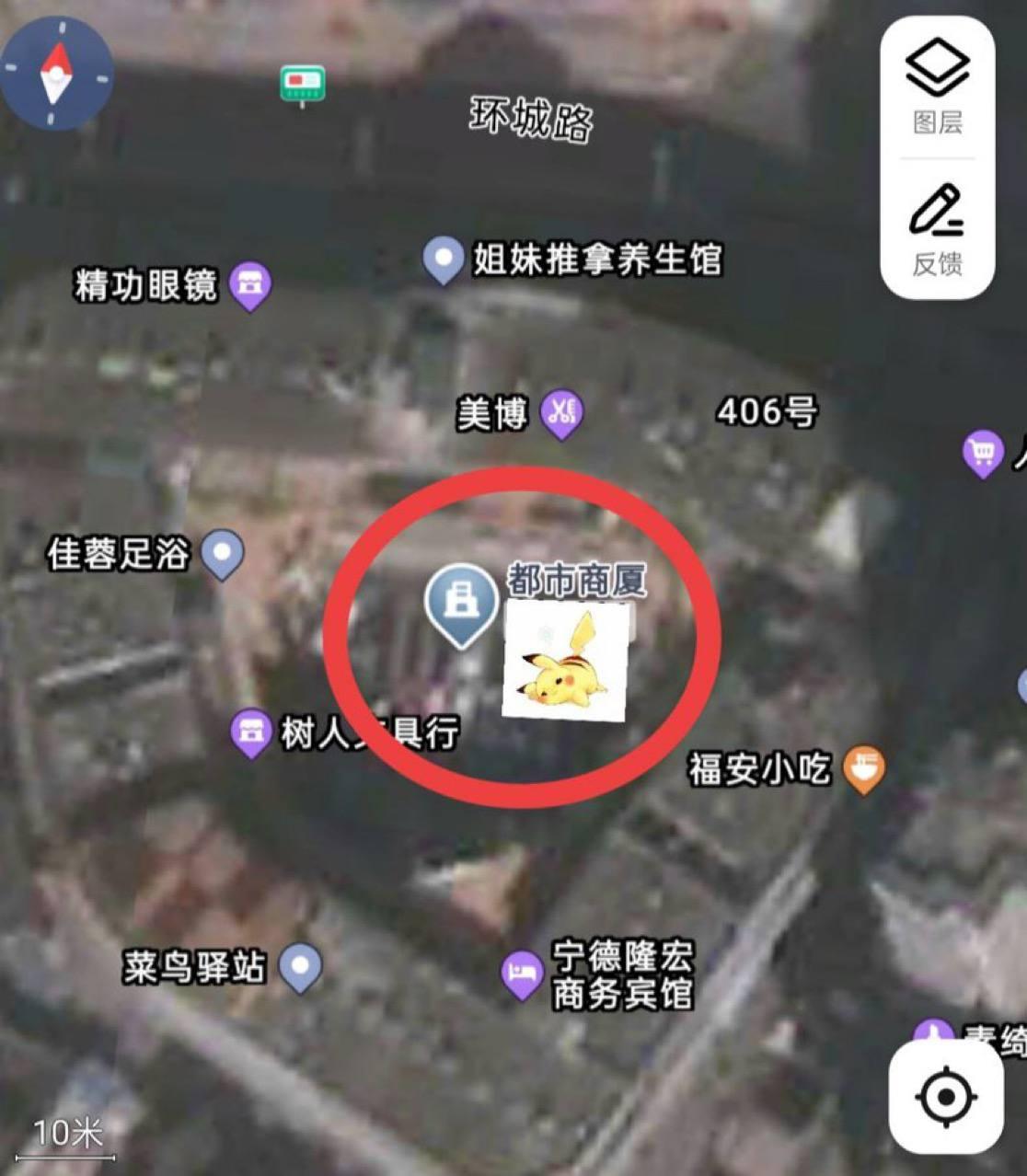
Task: Click the 环城路 road label
Action: click(x=532, y=117)
